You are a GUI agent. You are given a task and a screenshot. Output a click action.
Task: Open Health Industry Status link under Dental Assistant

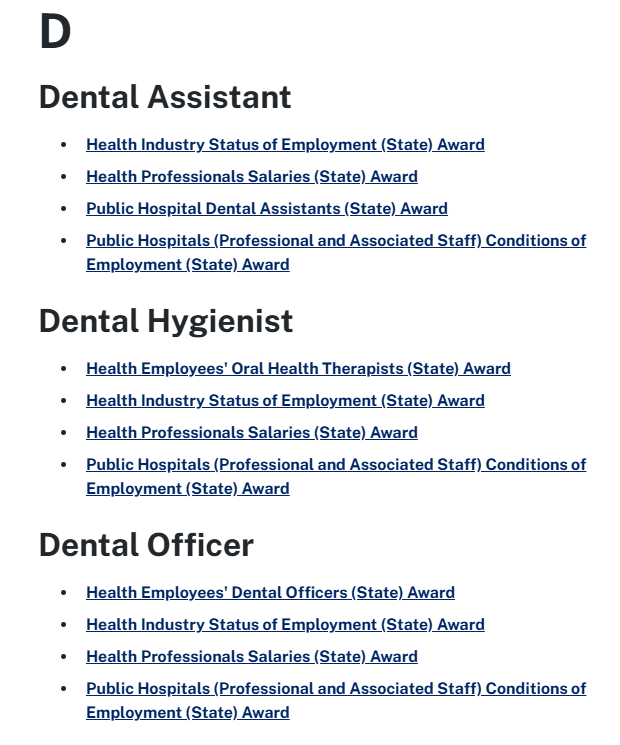point(285,145)
